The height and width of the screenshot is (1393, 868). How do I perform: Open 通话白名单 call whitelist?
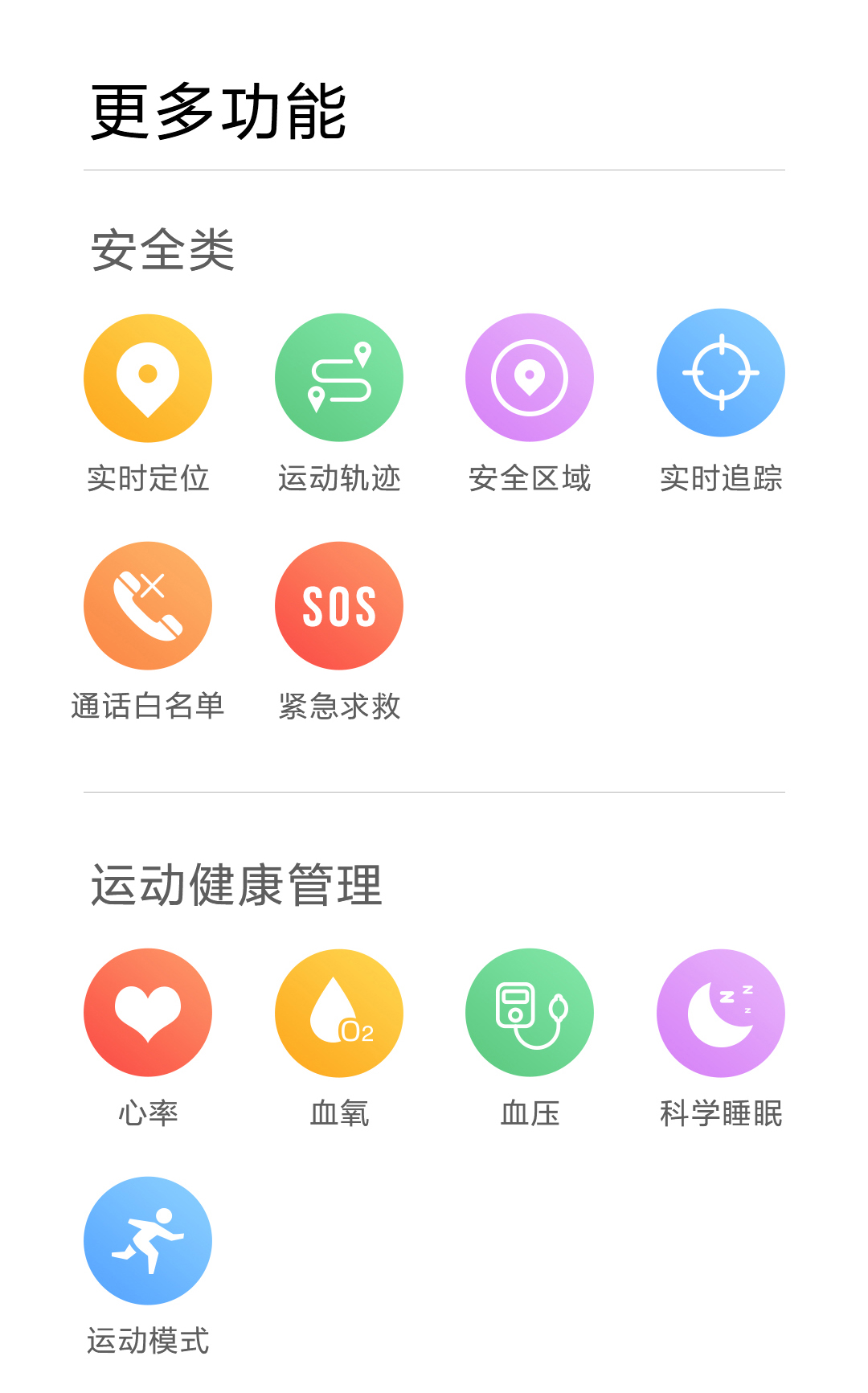(148, 606)
